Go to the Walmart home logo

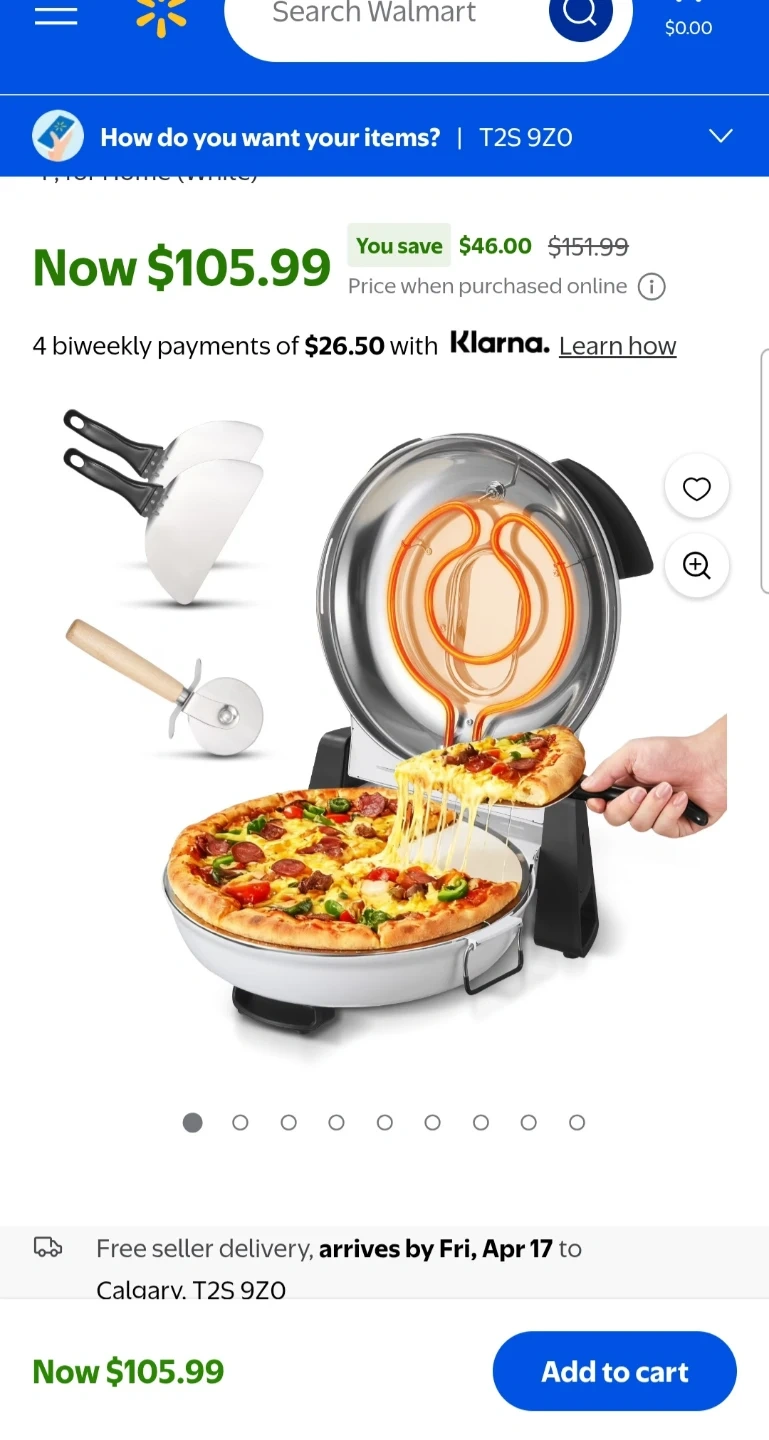coord(162,17)
